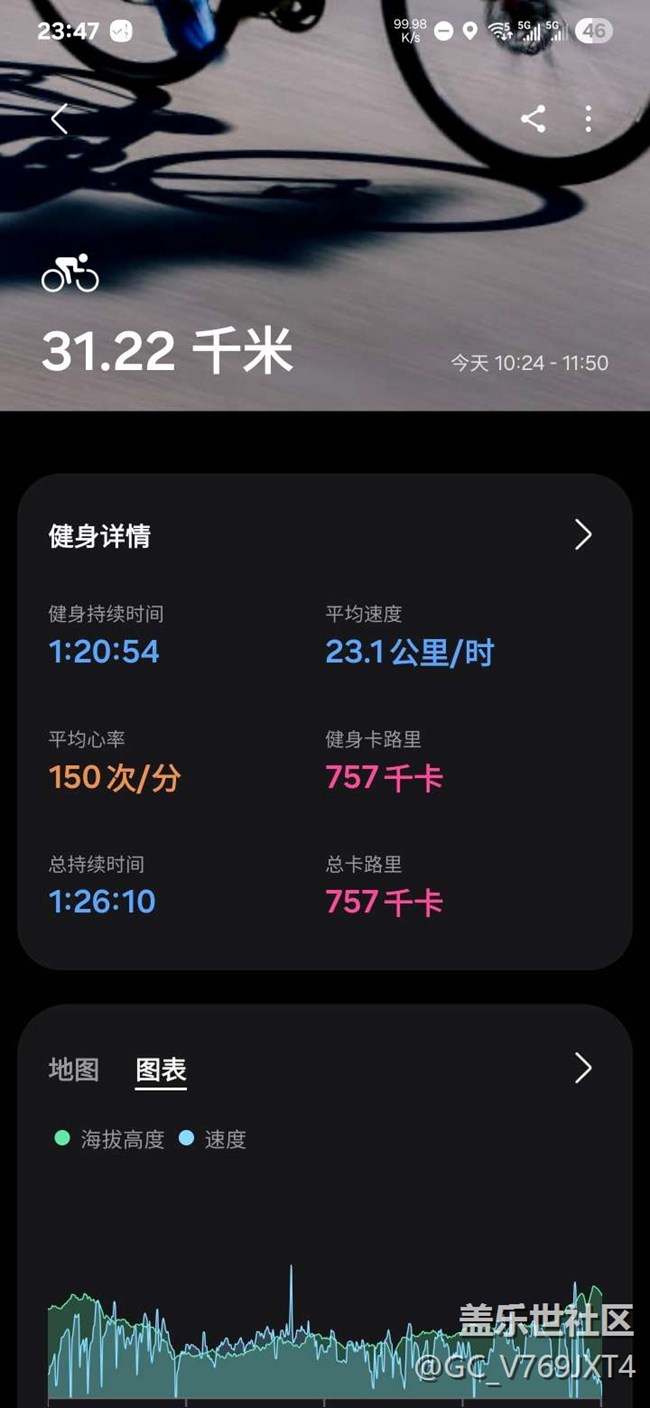The image size is (650, 1408).
Task: Select the 图表 tab
Action: click(161, 1069)
